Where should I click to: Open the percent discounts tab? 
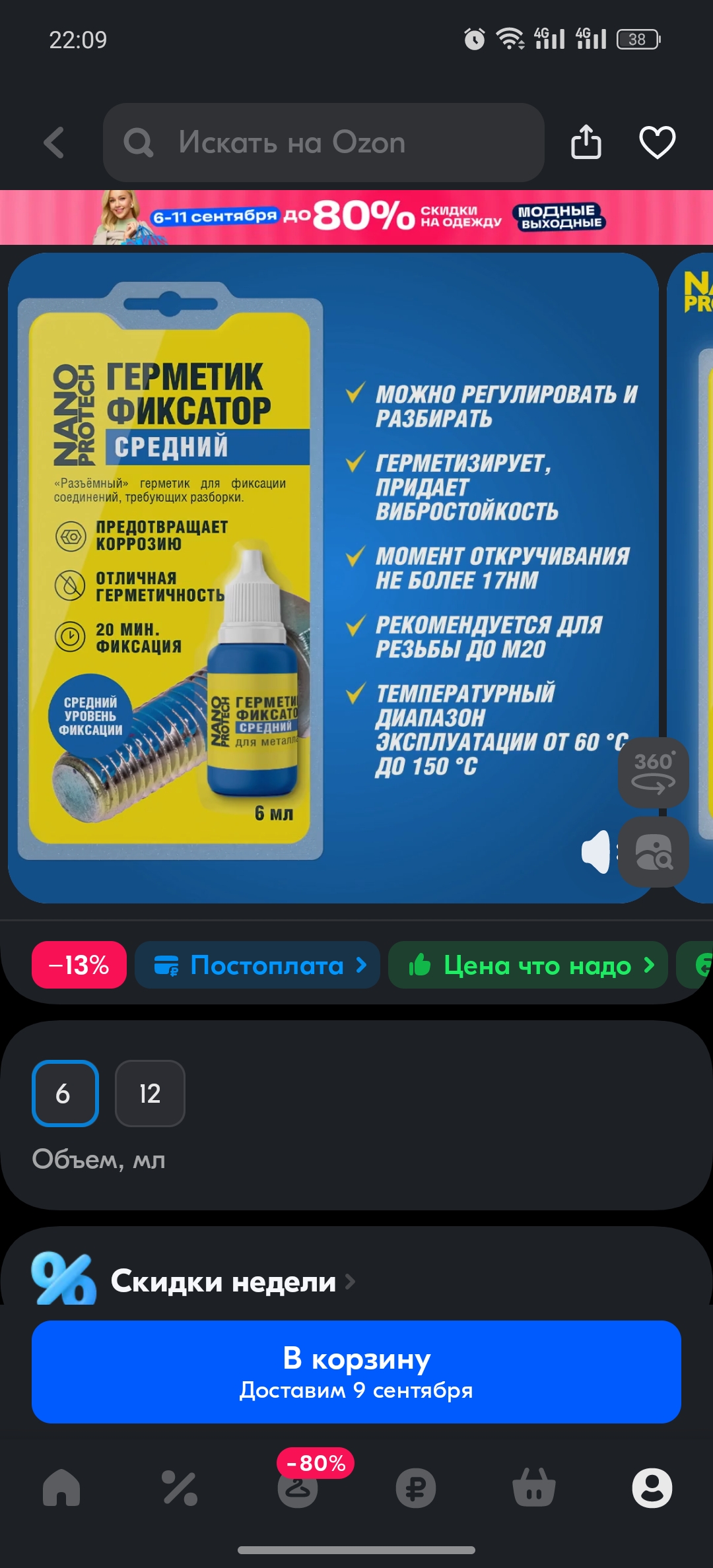click(x=180, y=1489)
